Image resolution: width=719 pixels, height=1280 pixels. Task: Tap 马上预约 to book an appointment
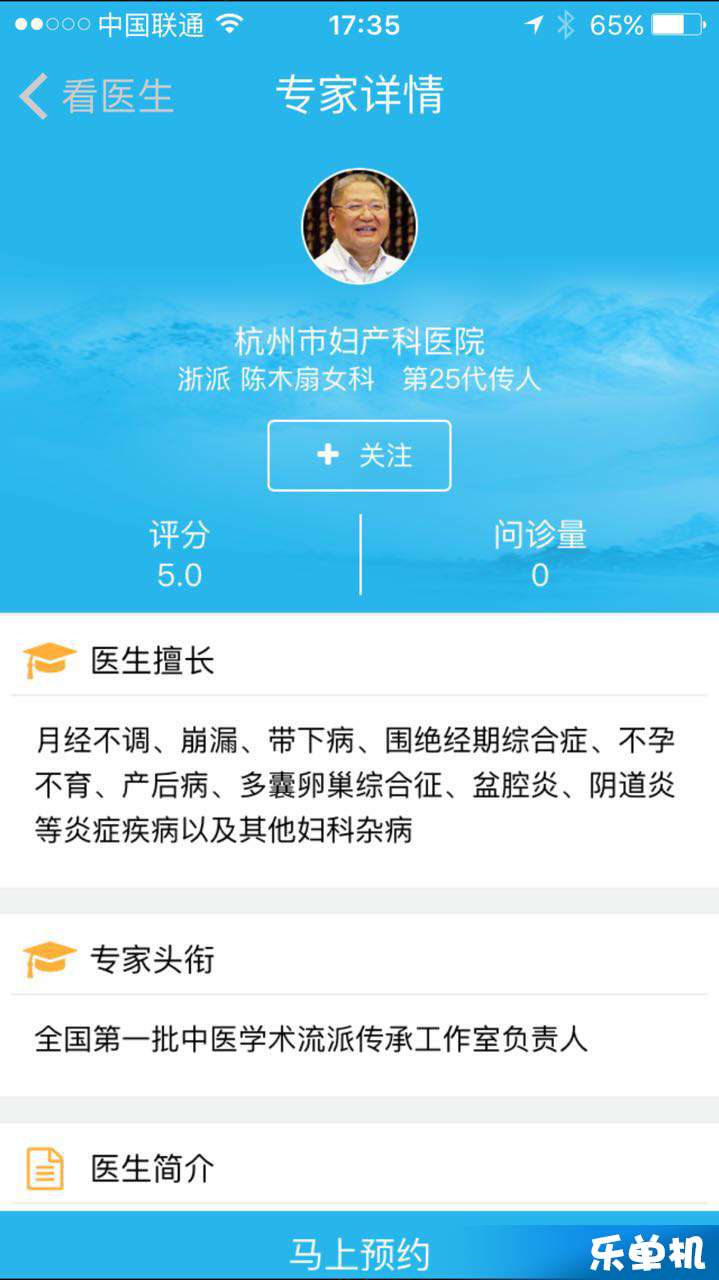pos(359,1252)
